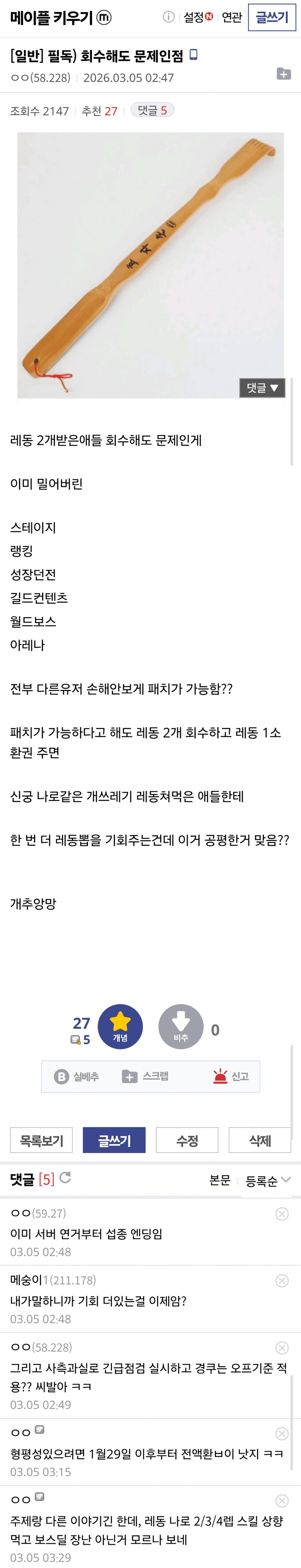The image size is (301, 1568).
Task: Go back with 목록보기
Action: point(41,1140)
